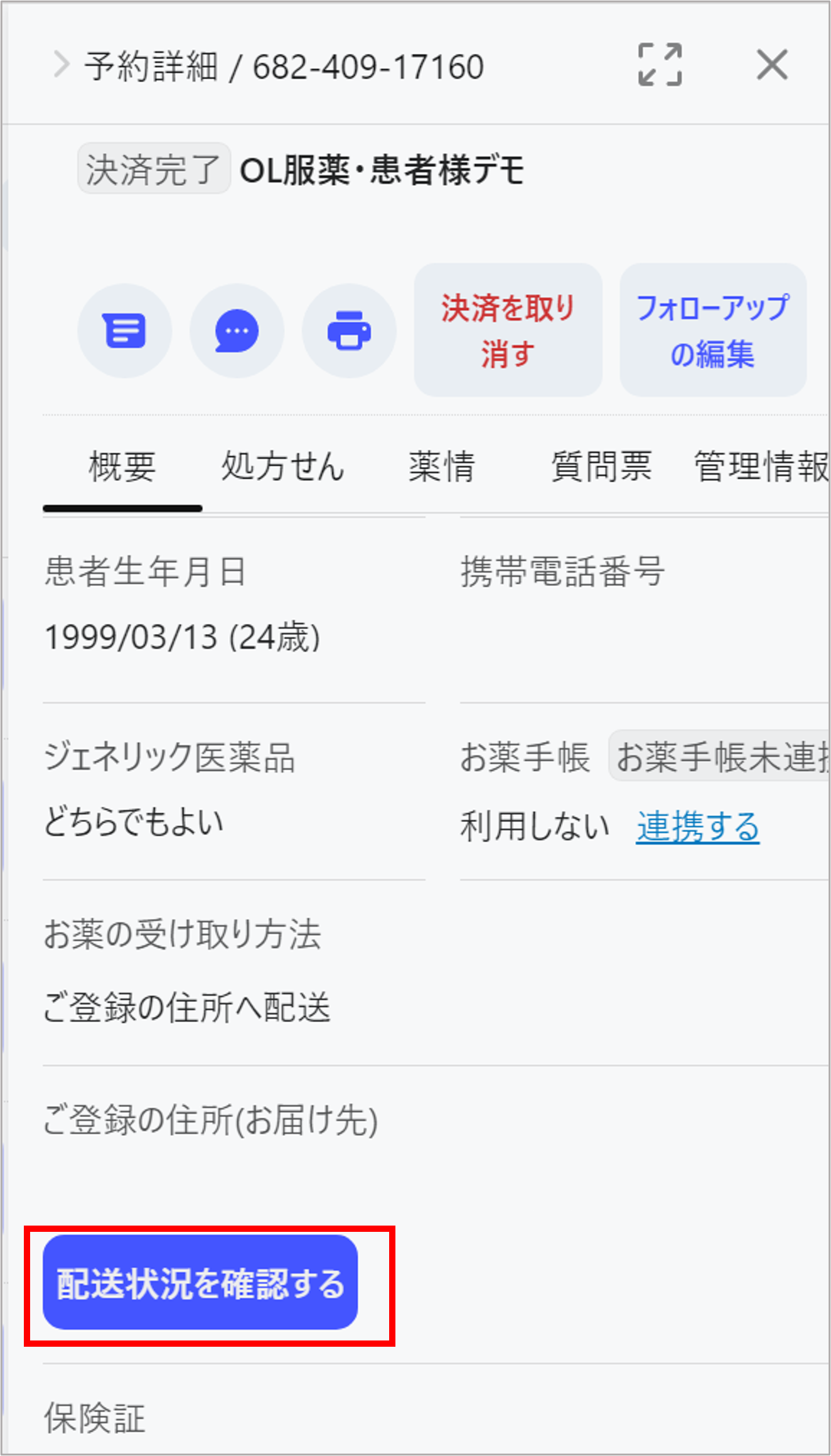Viewport: 831px width, 1456px height.
Task: Tap 決済を取り消す button
Action: (x=508, y=330)
